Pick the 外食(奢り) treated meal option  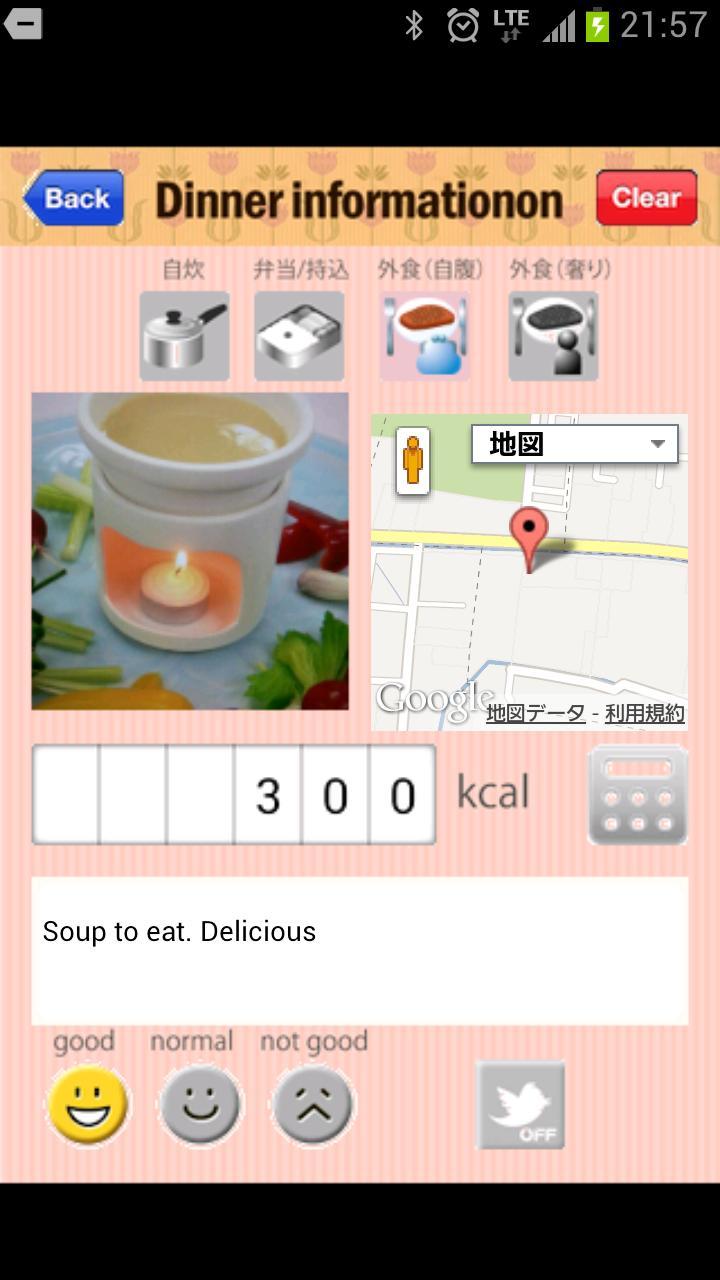553,336
